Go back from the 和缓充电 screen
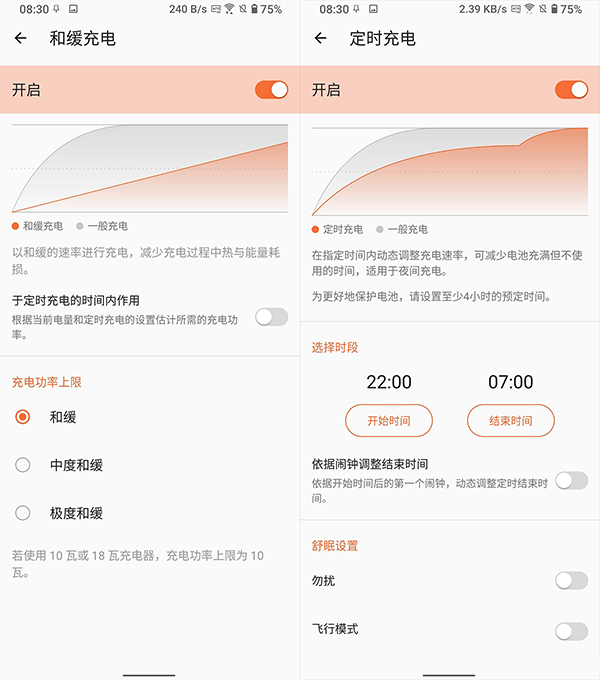The width and height of the screenshot is (600, 680). click(21, 39)
